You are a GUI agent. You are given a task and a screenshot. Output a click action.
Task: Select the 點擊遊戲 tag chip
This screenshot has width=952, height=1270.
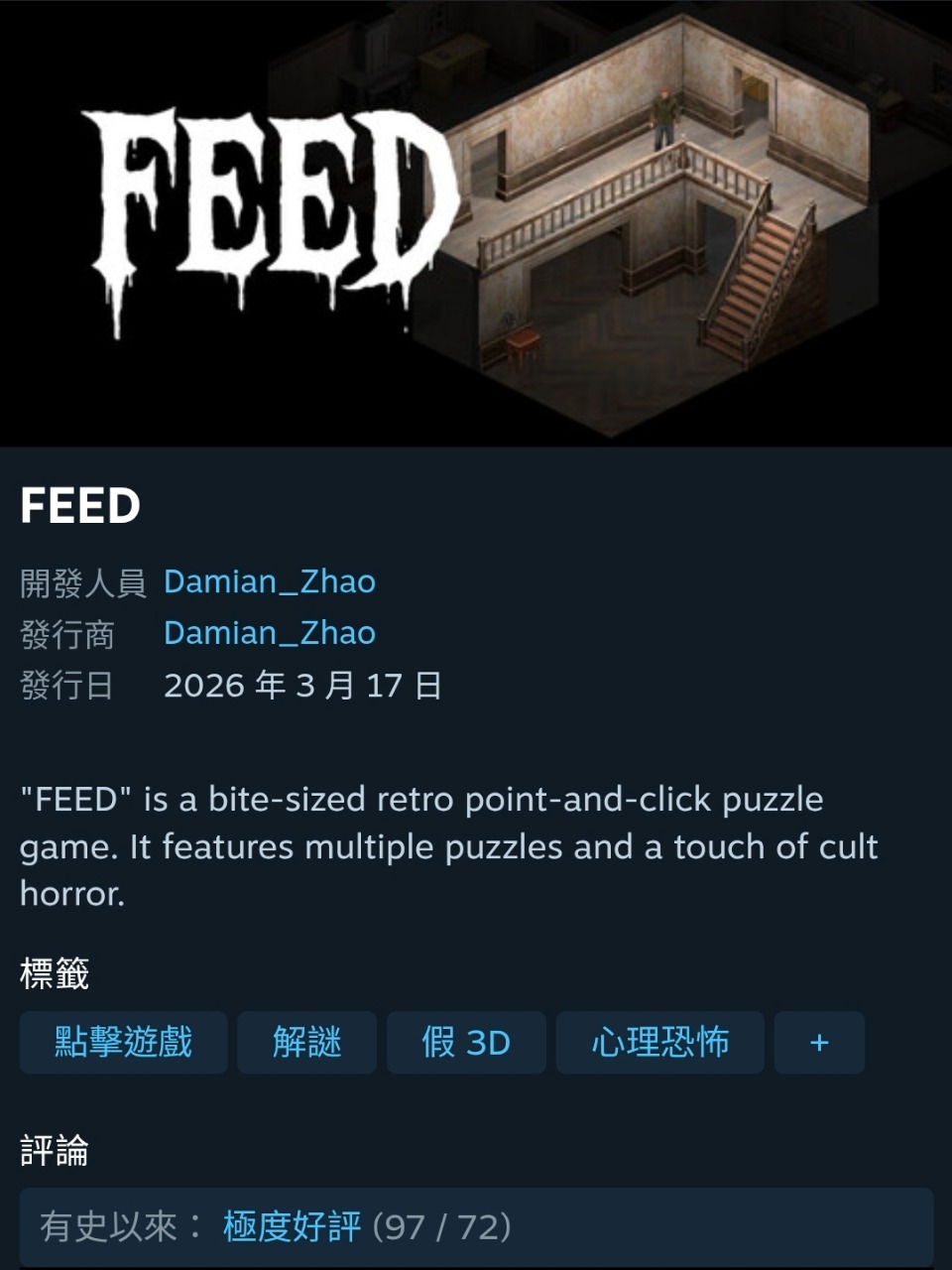pyautogui.click(x=123, y=1043)
